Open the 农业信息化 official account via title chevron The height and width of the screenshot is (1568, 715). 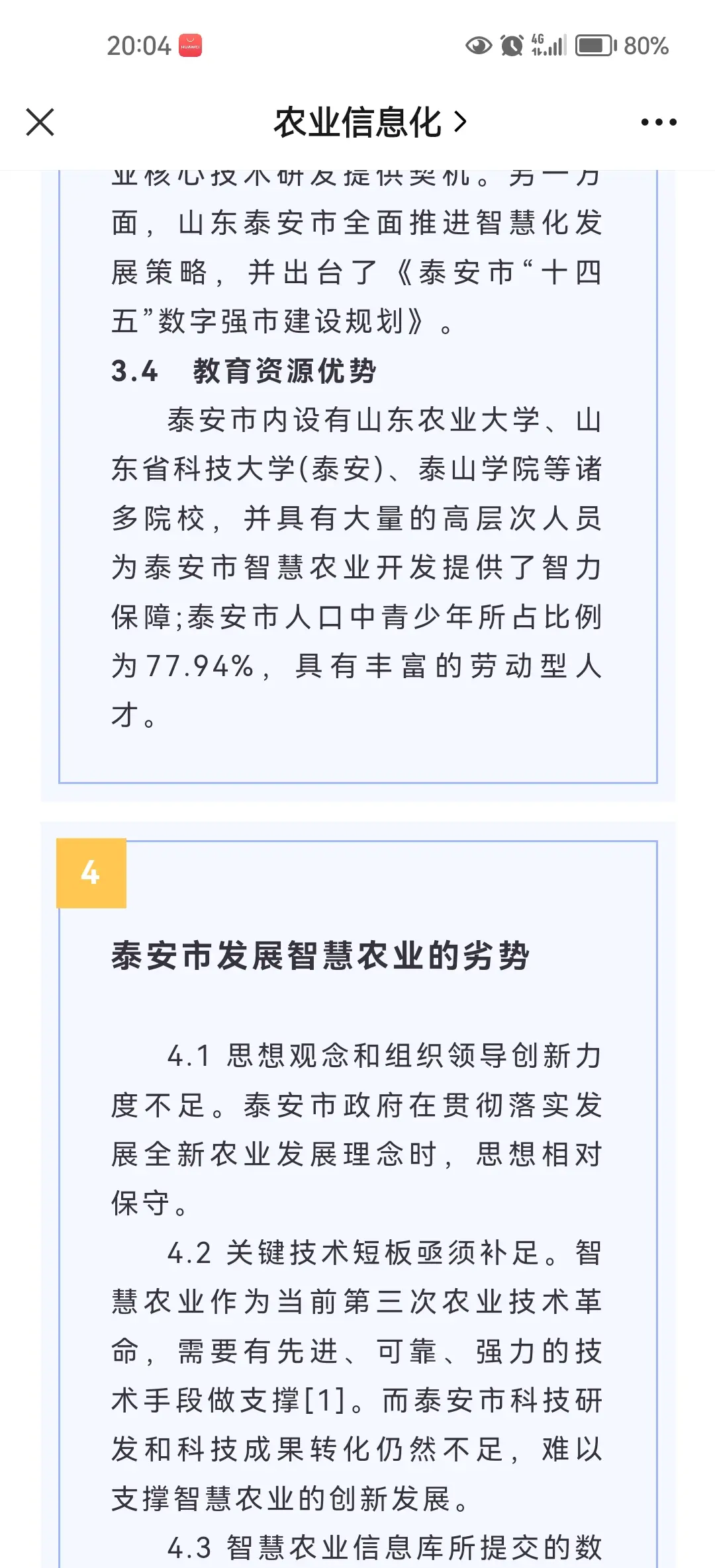tap(459, 122)
